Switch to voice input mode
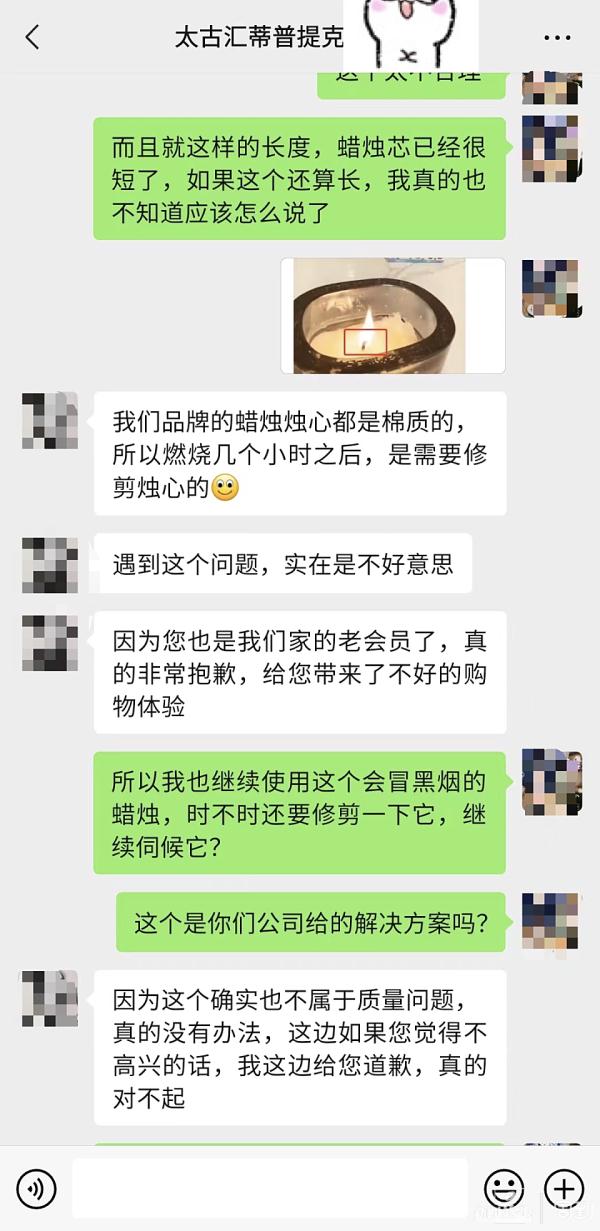The image size is (600, 1231). [37, 1189]
